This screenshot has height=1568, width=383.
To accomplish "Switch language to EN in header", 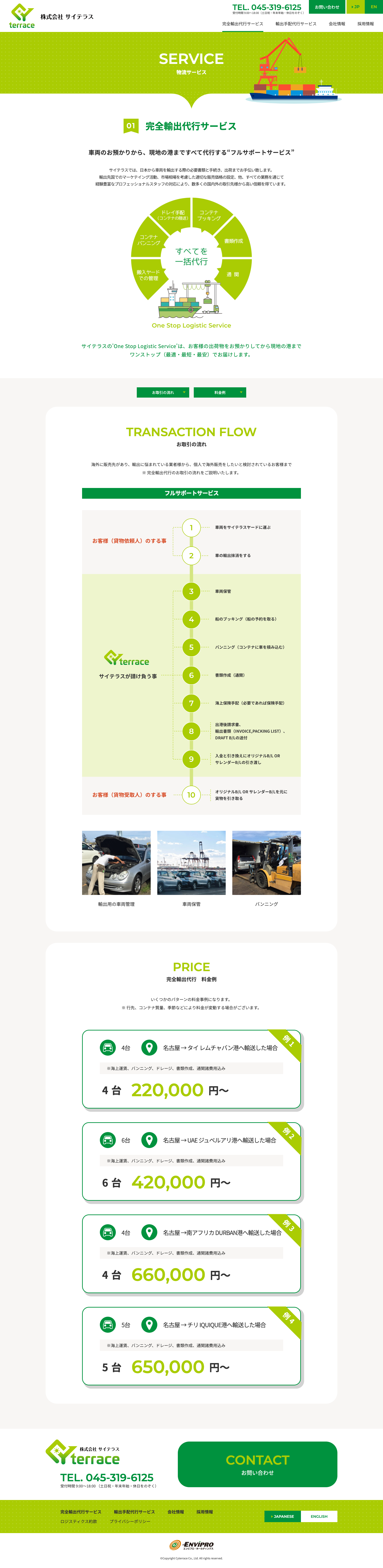I will (373, 7).
